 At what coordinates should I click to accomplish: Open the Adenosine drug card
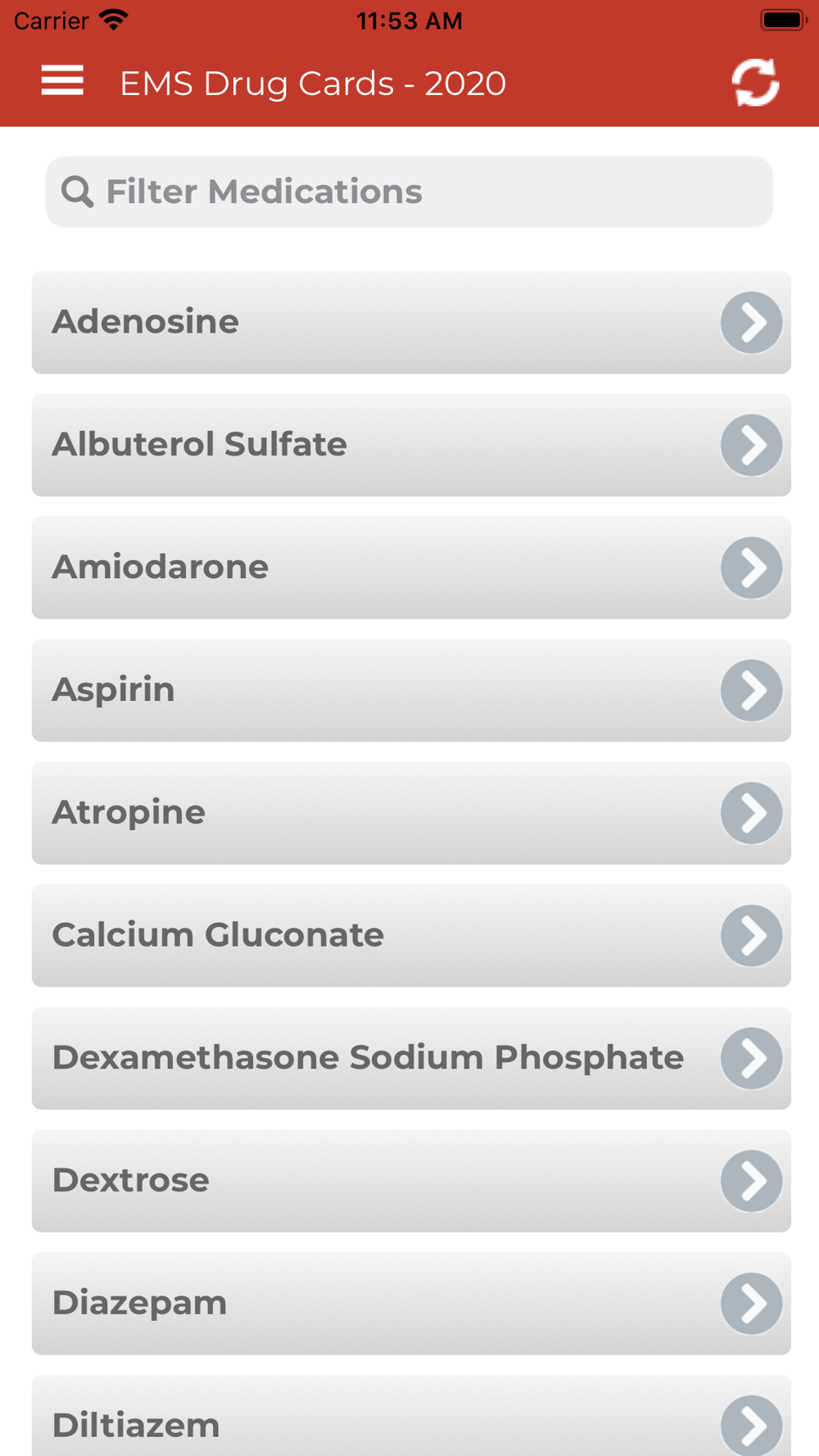click(411, 322)
